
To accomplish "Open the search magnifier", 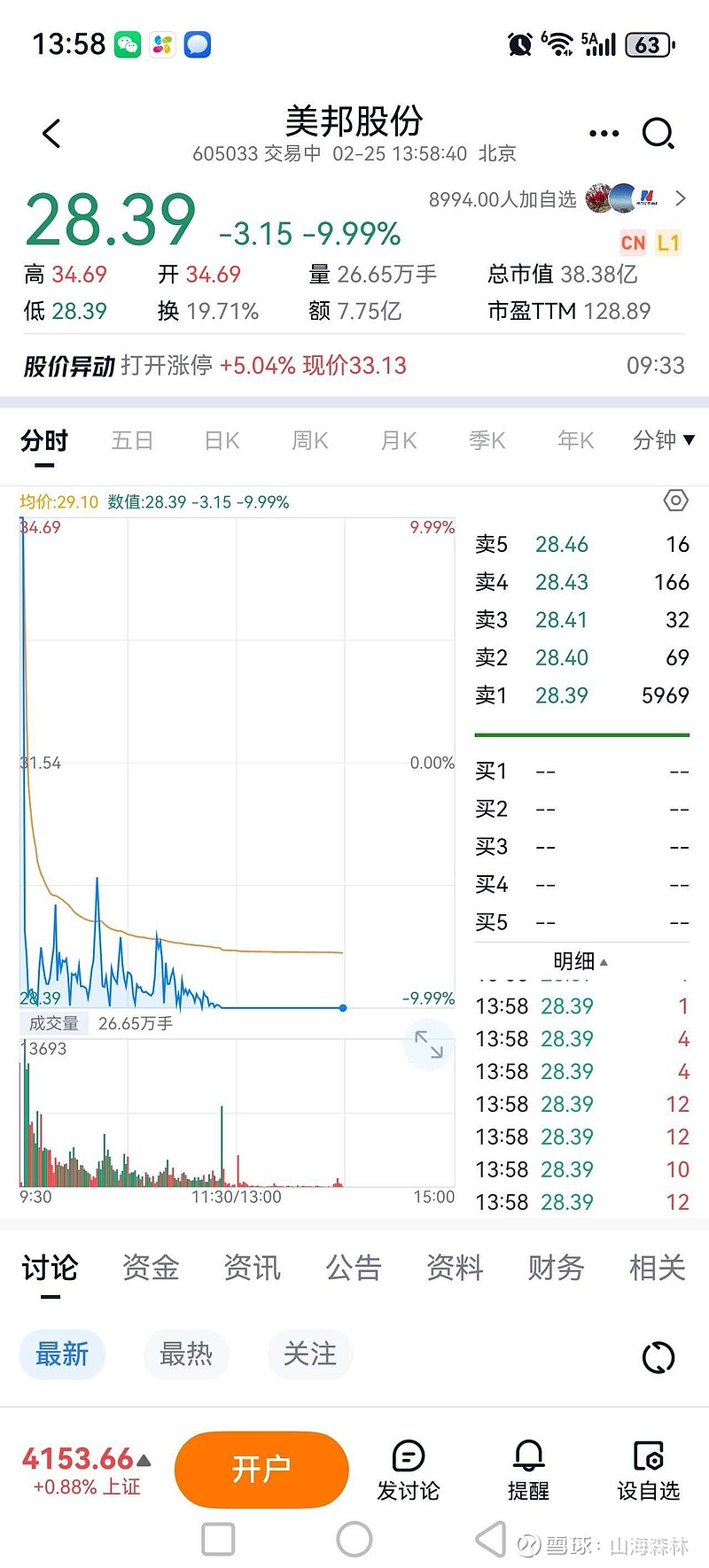I will (658, 134).
